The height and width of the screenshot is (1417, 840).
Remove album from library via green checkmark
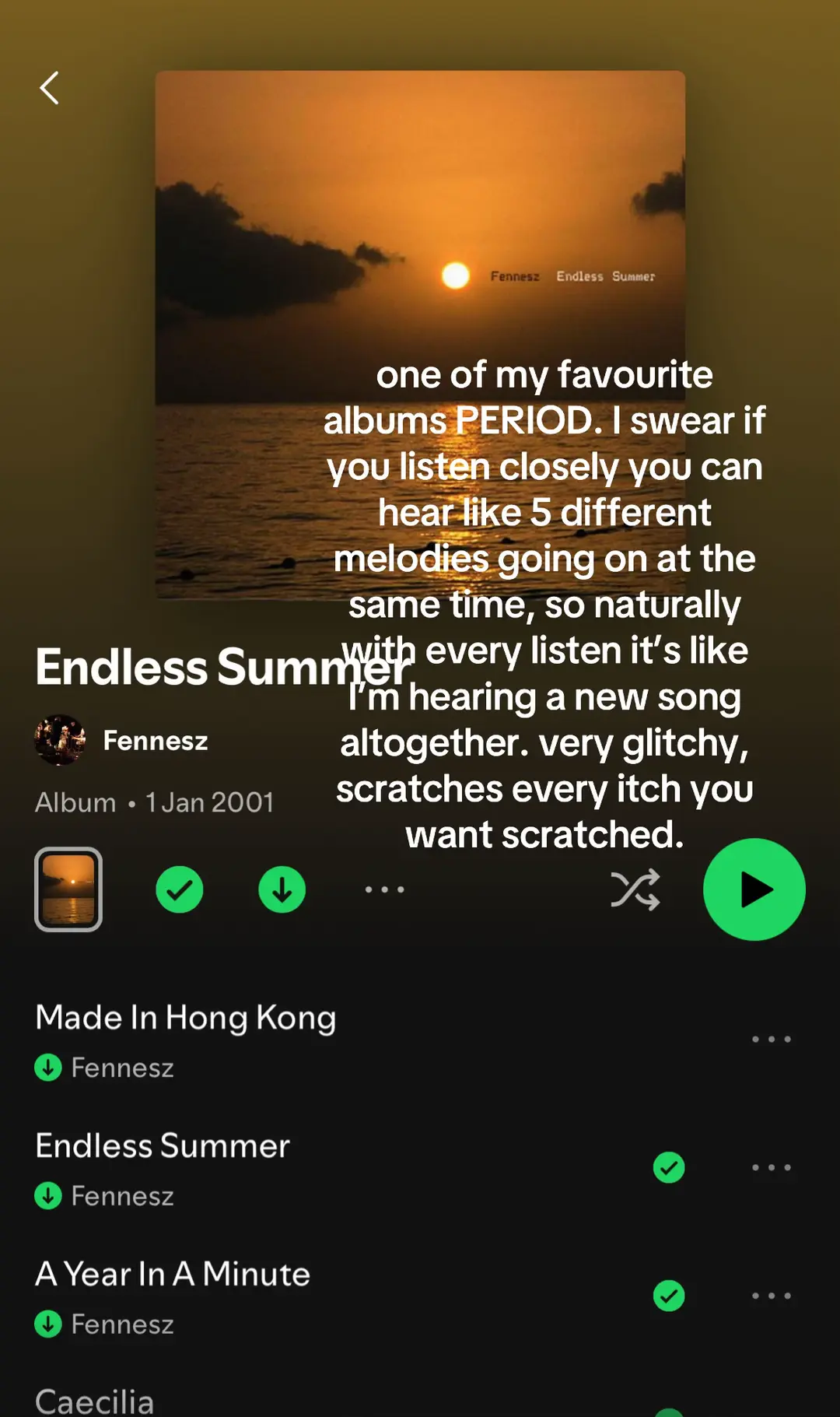[x=180, y=889]
